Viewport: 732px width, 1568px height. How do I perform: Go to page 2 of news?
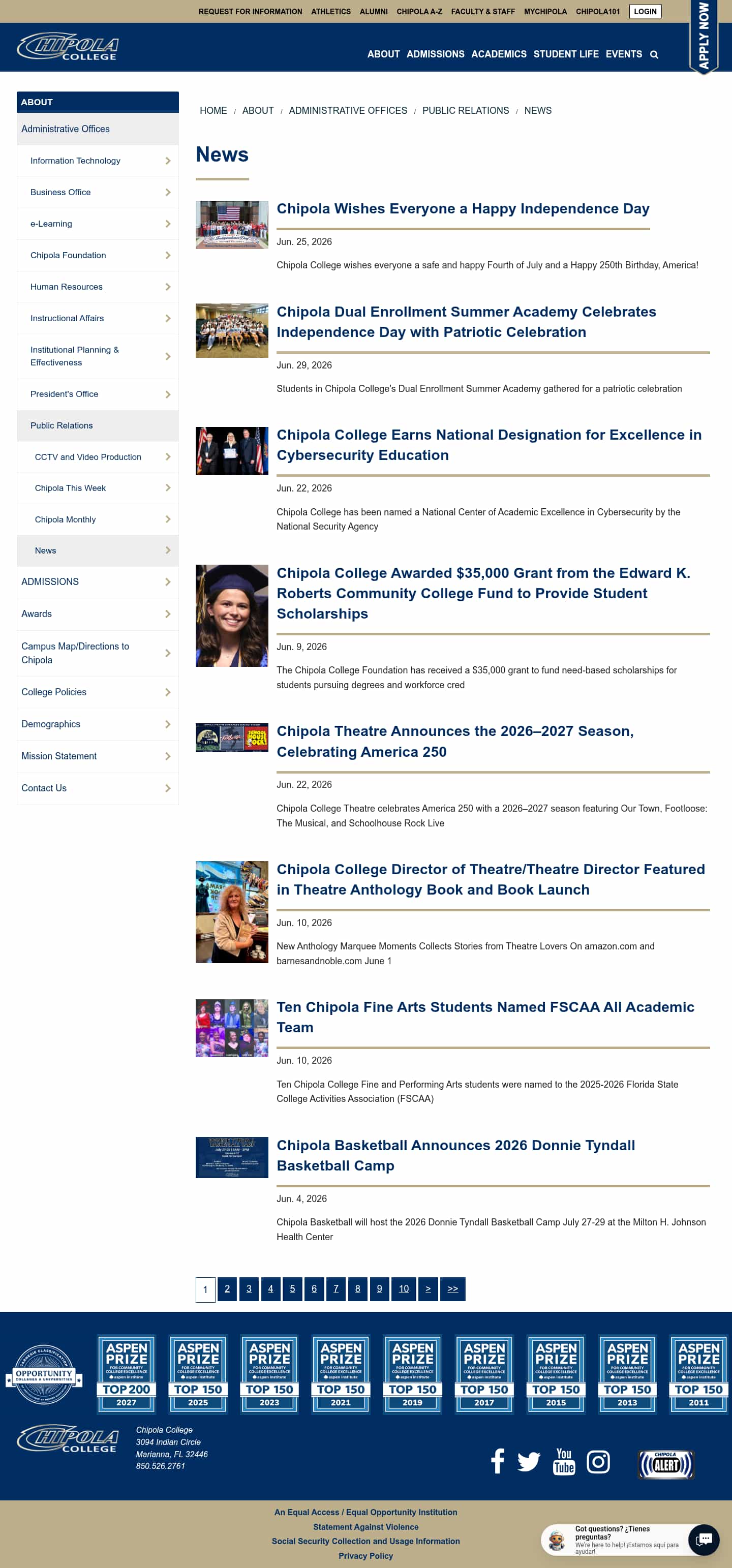(x=227, y=1288)
